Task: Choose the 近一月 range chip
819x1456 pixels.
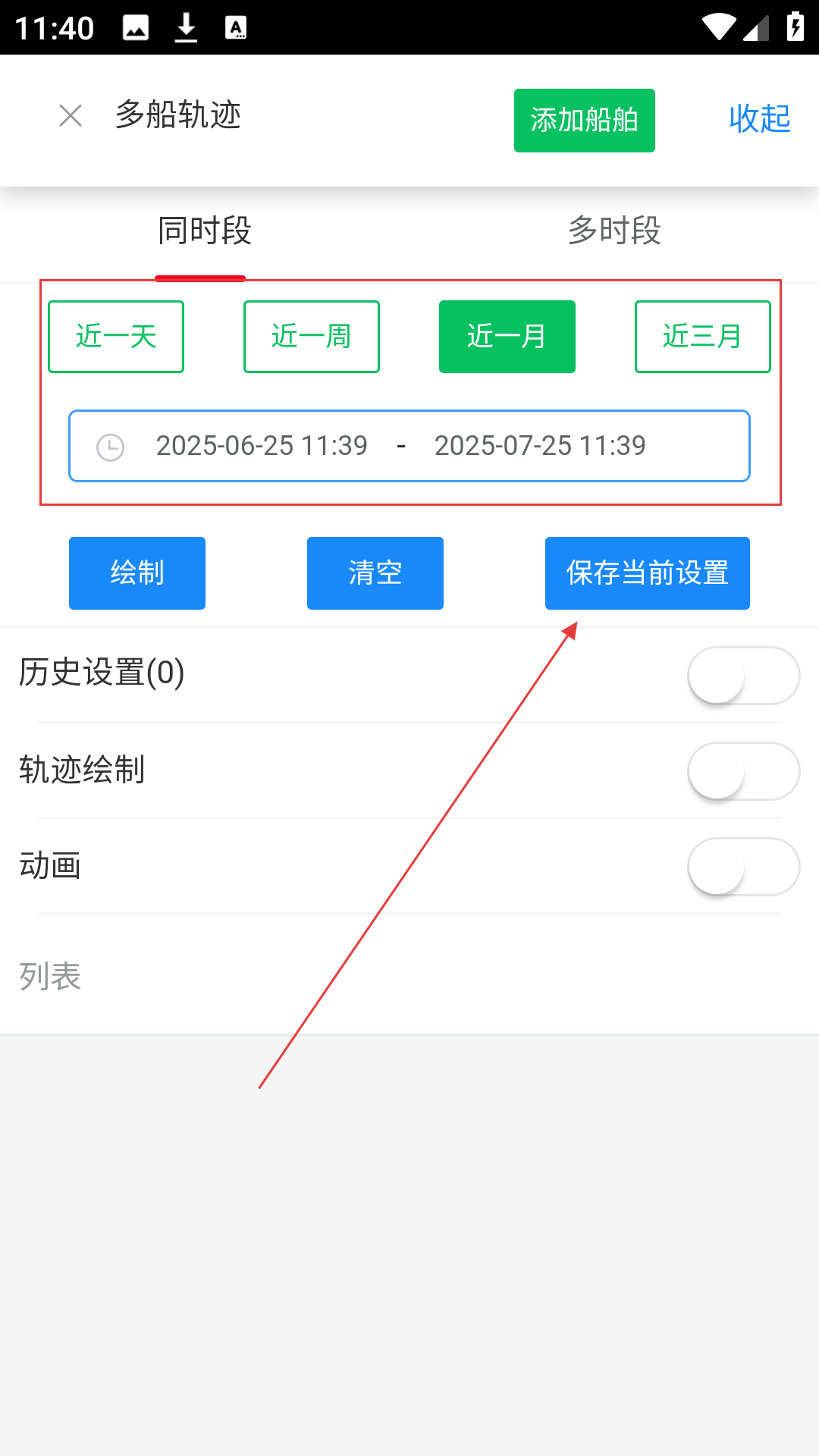Action: tap(507, 337)
